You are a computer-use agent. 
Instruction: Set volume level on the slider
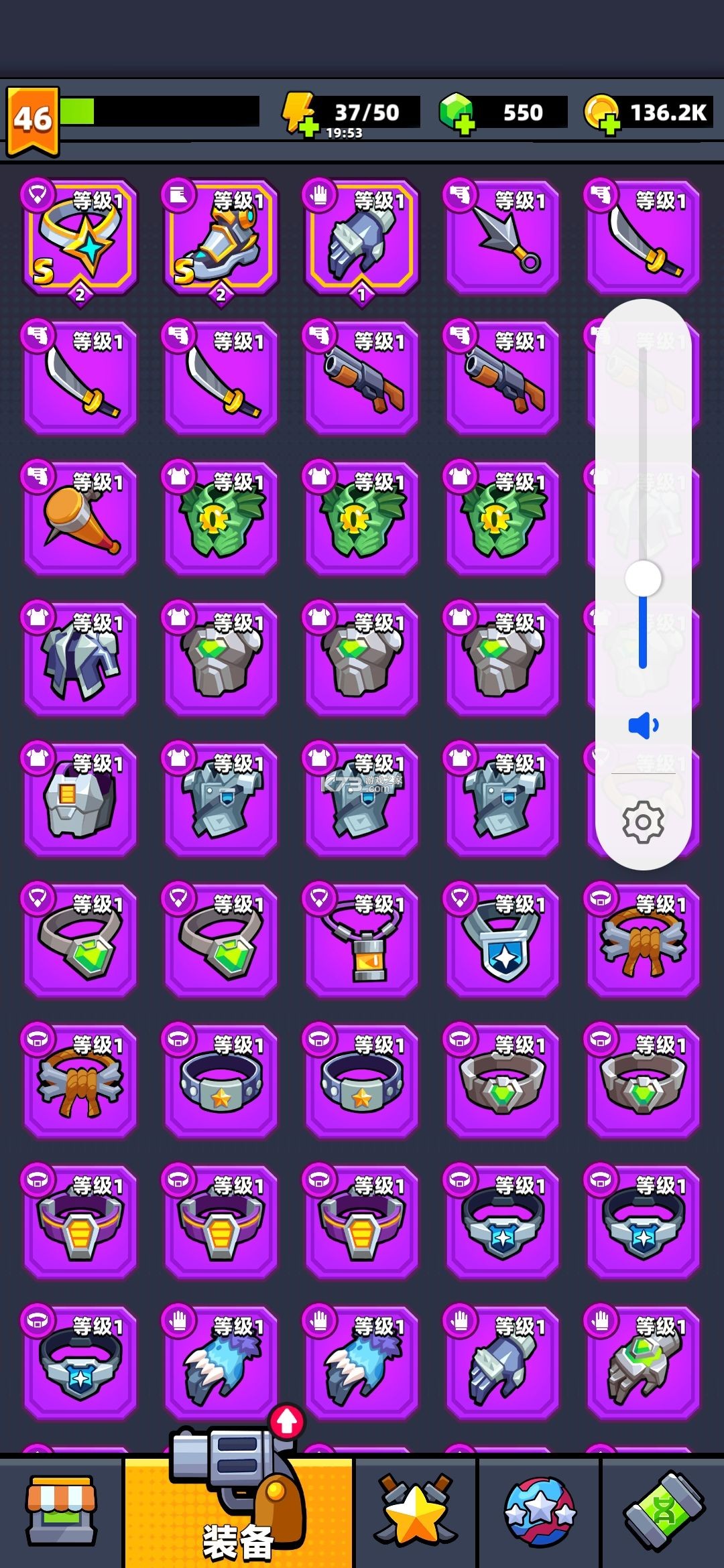(x=643, y=579)
